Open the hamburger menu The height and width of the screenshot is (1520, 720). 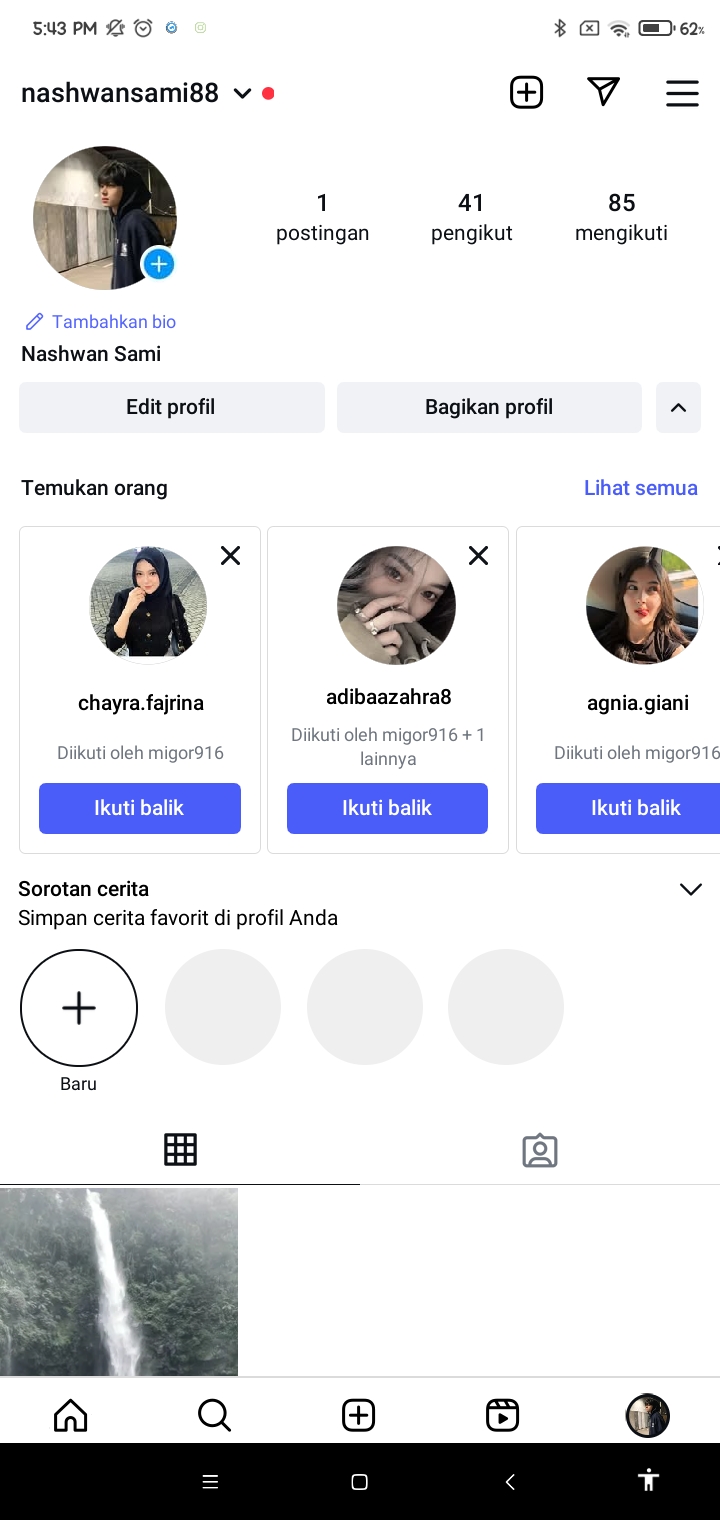coord(682,93)
